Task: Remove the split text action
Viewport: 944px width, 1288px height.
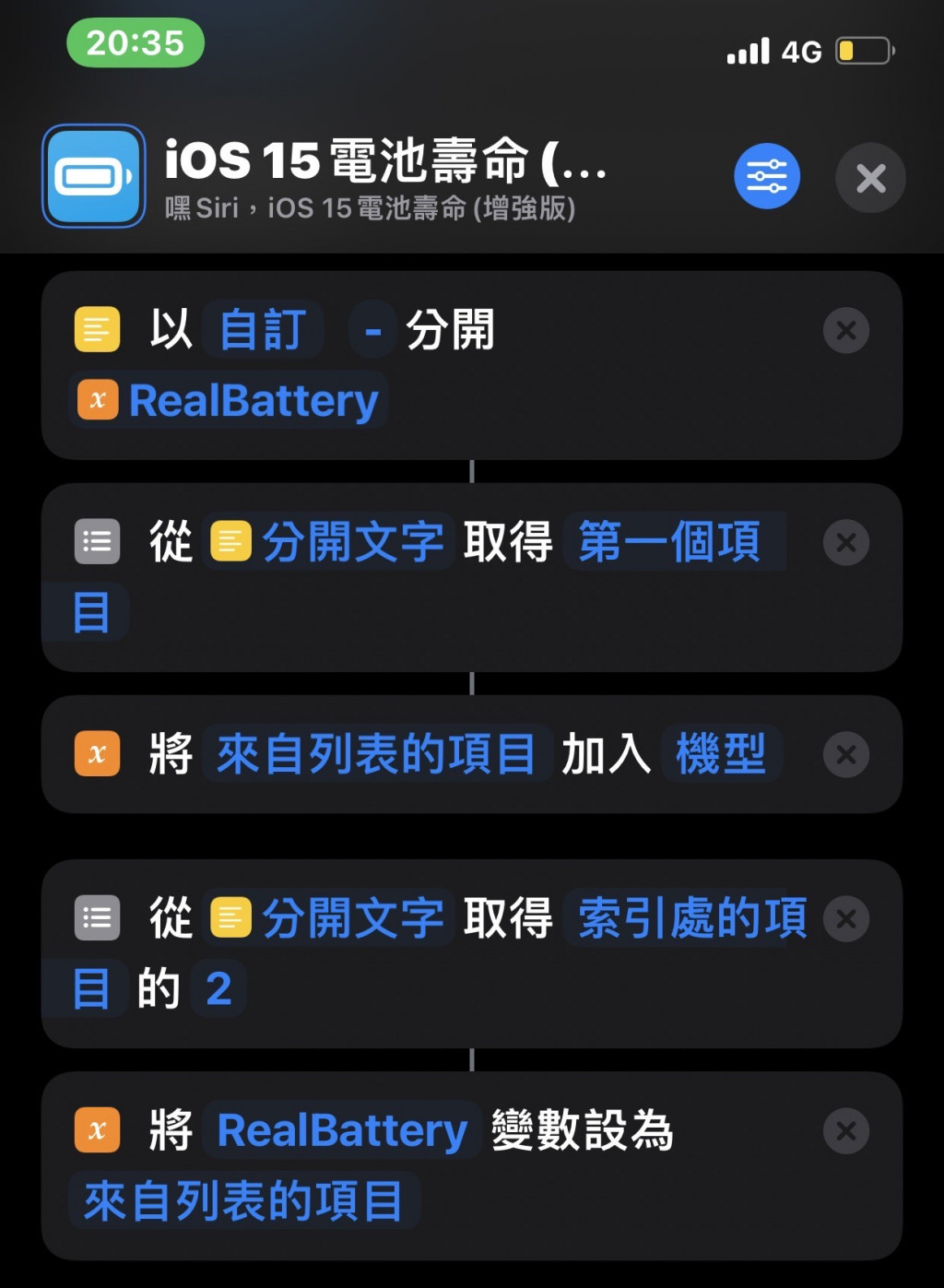Action: pos(845,330)
